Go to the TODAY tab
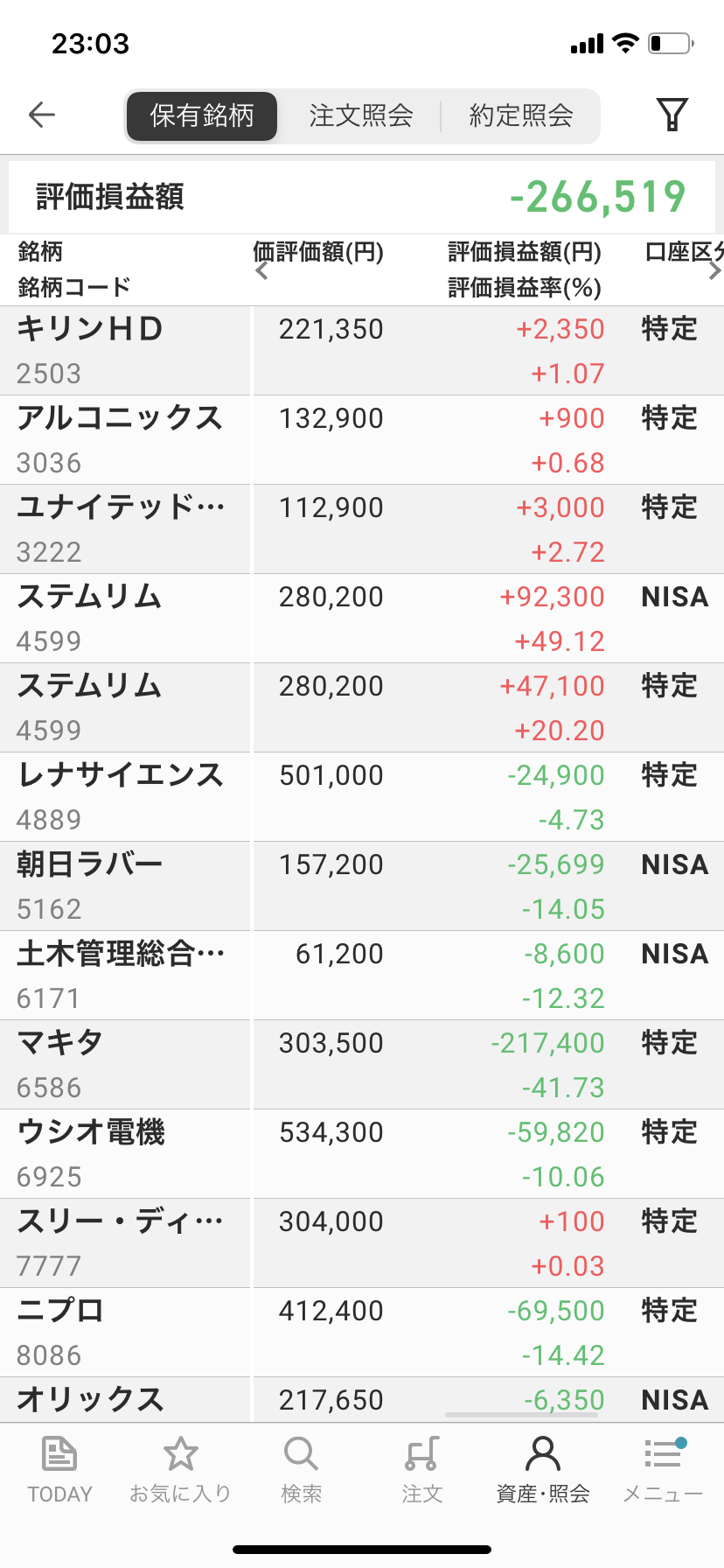The height and width of the screenshot is (1568, 724). coord(59,1470)
